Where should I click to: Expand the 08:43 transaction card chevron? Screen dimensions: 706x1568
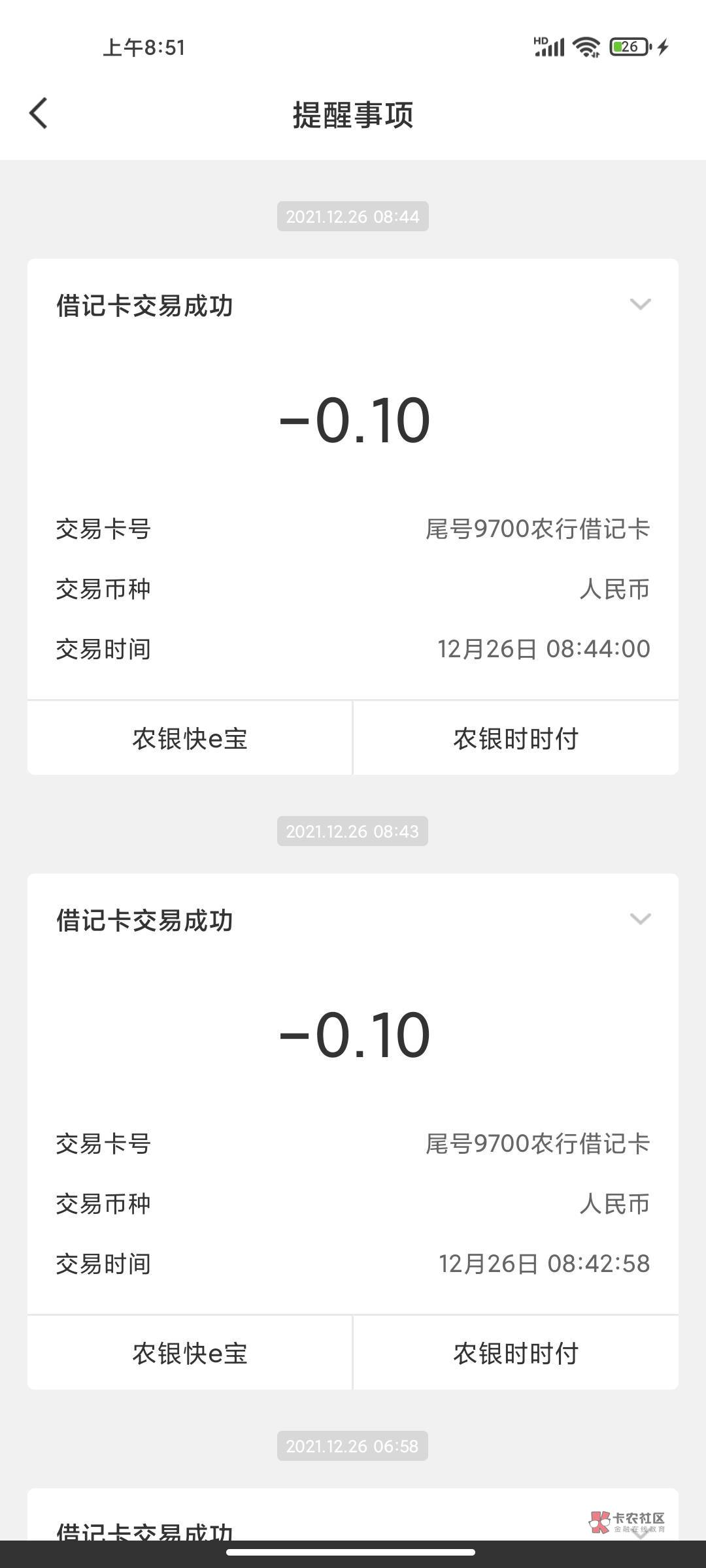[x=640, y=919]
